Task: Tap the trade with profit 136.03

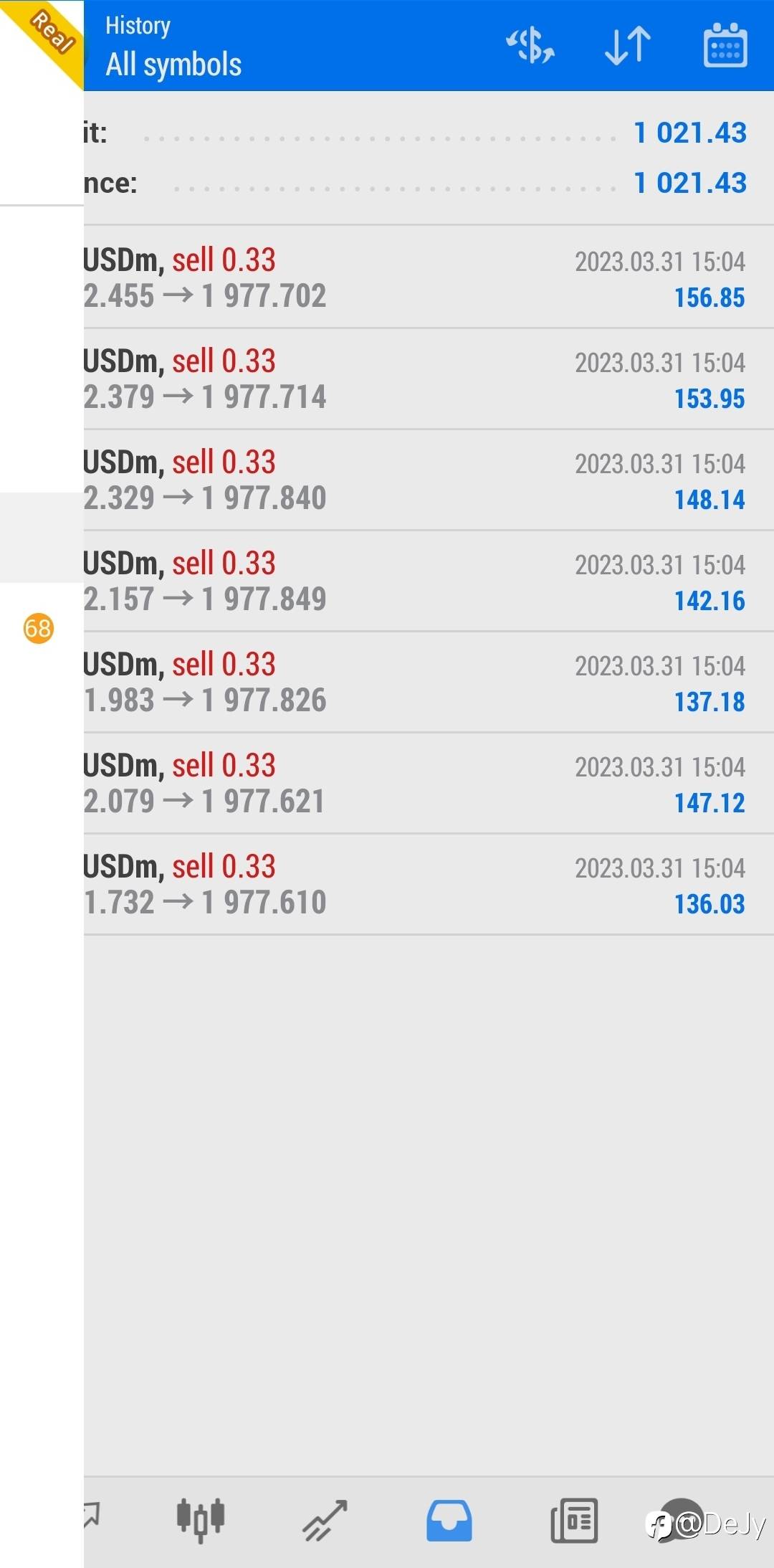Action: point(429,885)
